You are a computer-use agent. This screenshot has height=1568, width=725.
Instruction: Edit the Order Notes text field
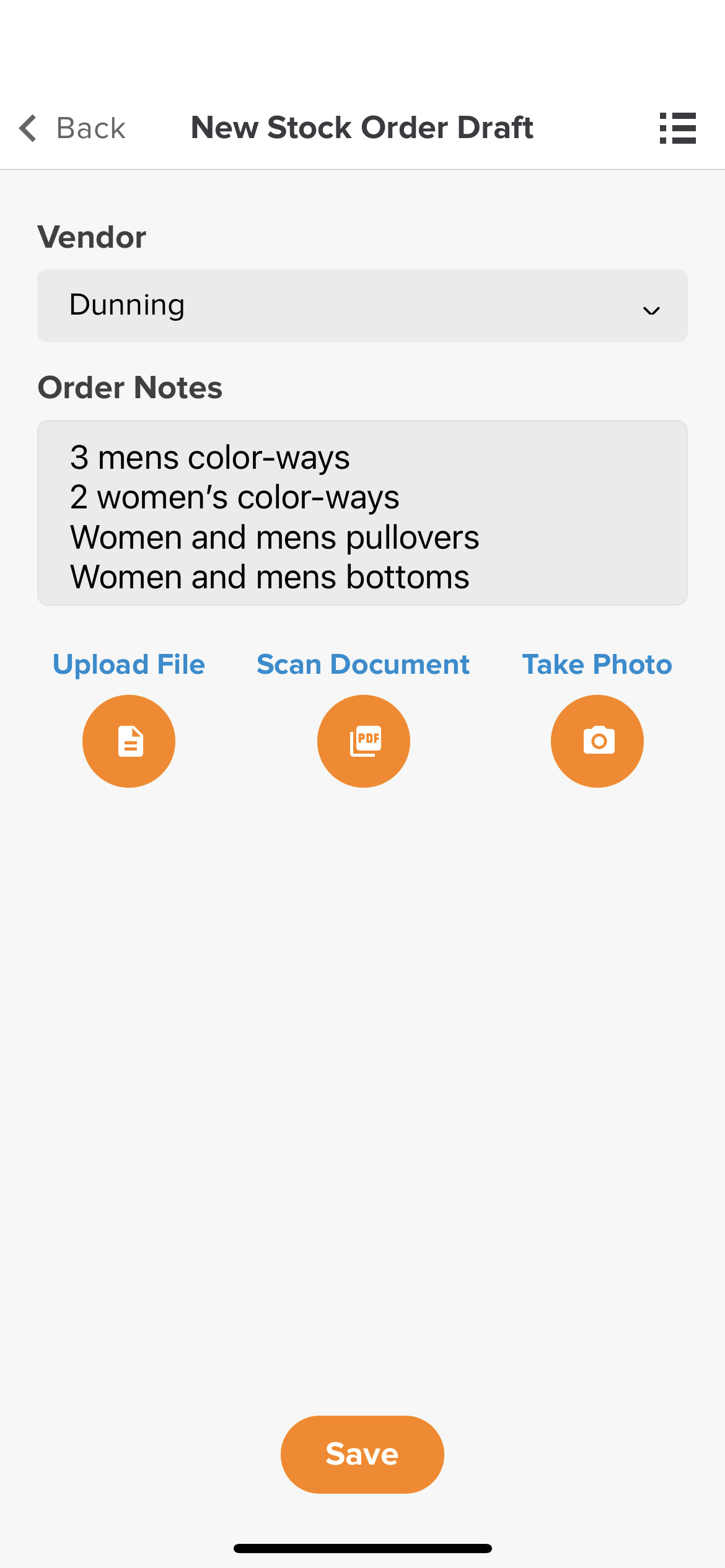362,513
